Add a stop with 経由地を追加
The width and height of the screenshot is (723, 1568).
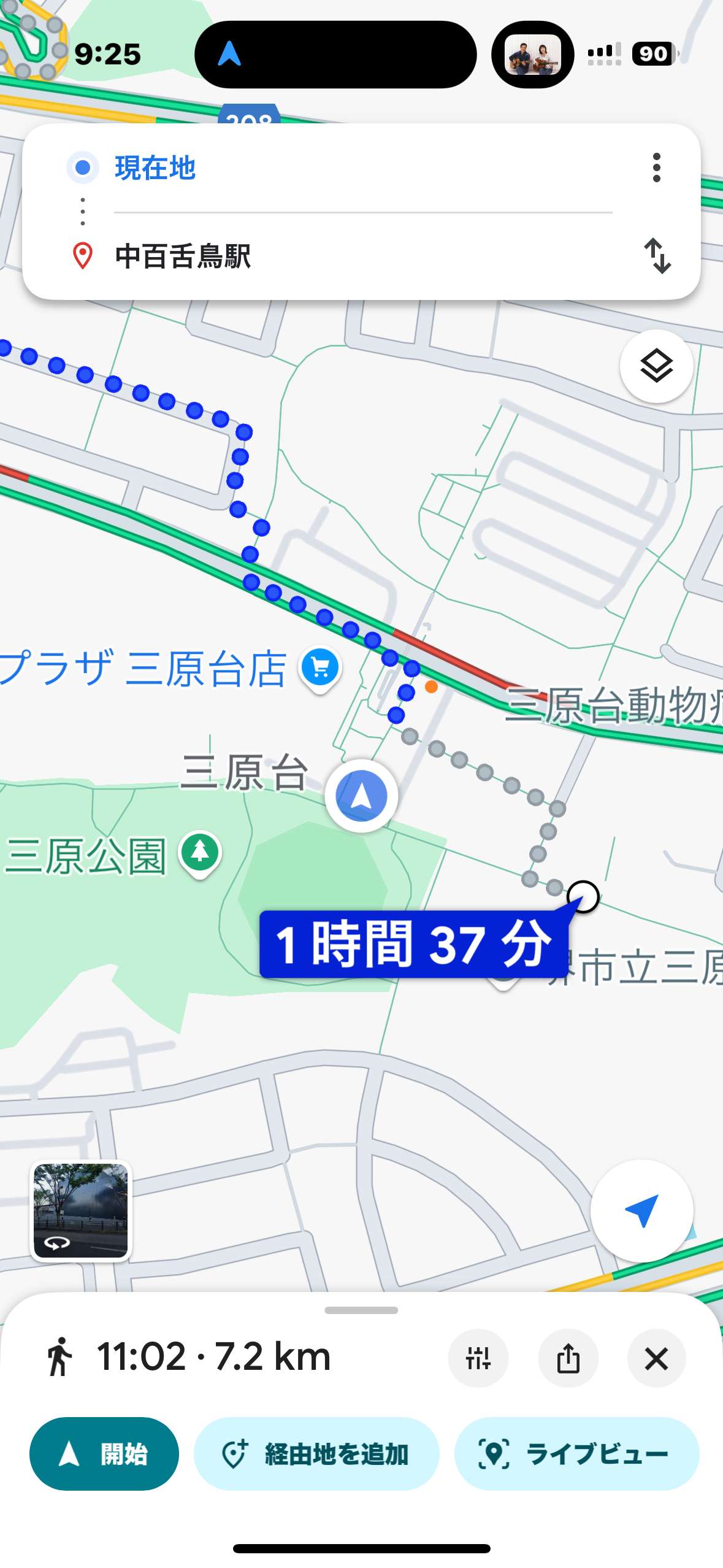pyautogui.click(x=316, y=1454)
